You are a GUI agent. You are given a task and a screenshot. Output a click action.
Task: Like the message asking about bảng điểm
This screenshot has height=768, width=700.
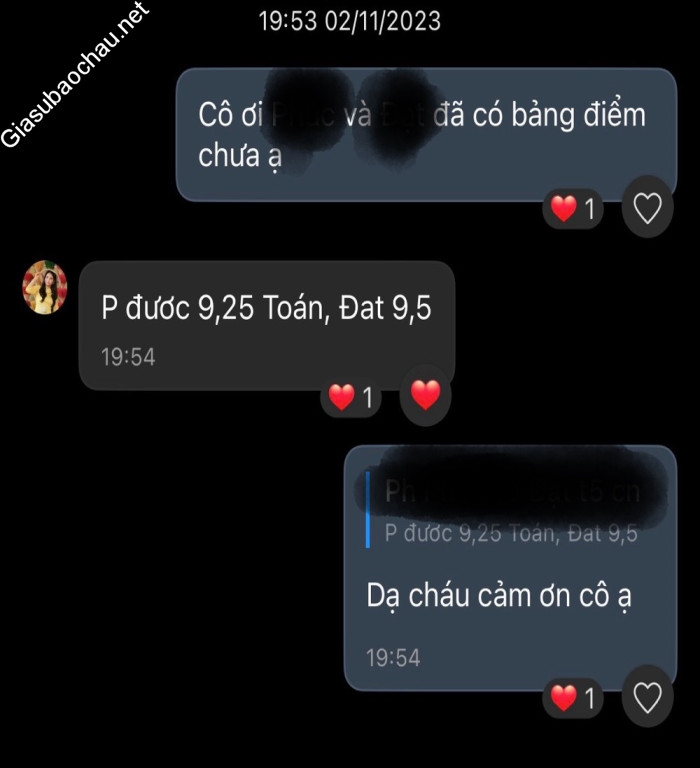click(x=648, y=208)
